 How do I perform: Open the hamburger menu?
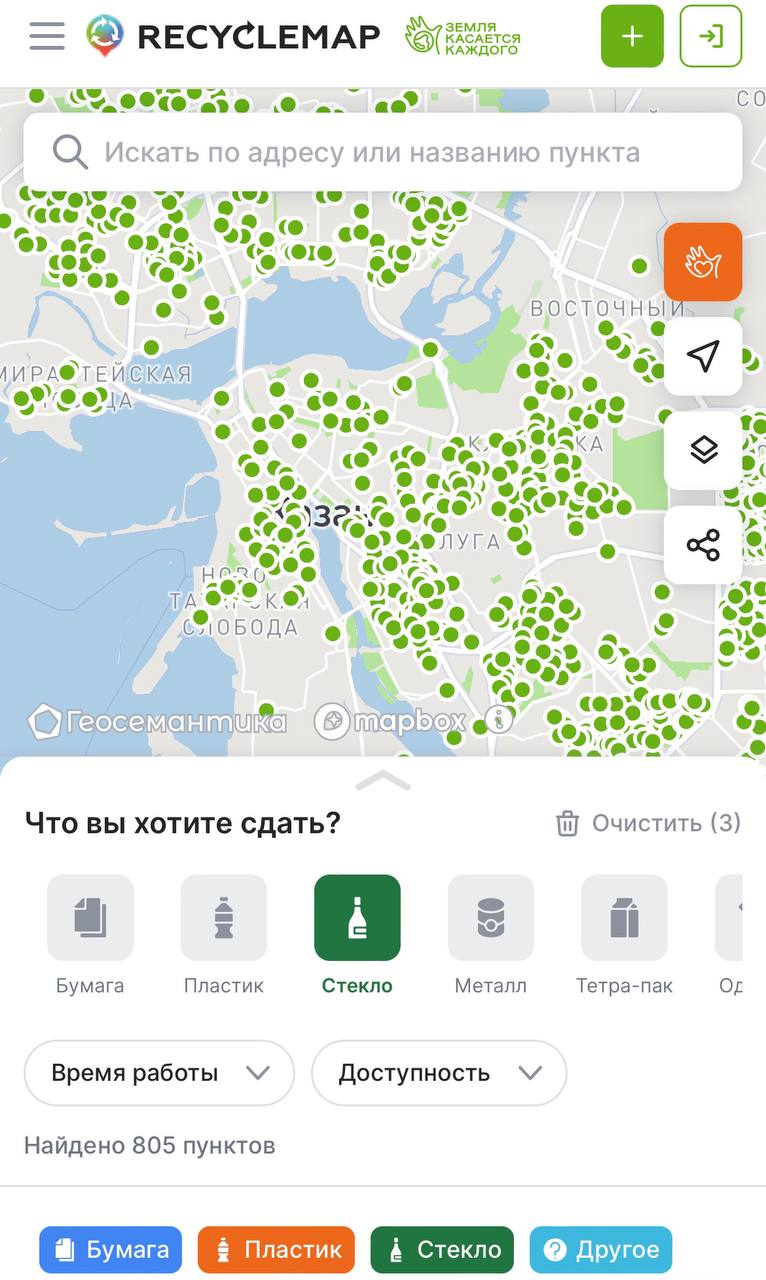[47, 36]
